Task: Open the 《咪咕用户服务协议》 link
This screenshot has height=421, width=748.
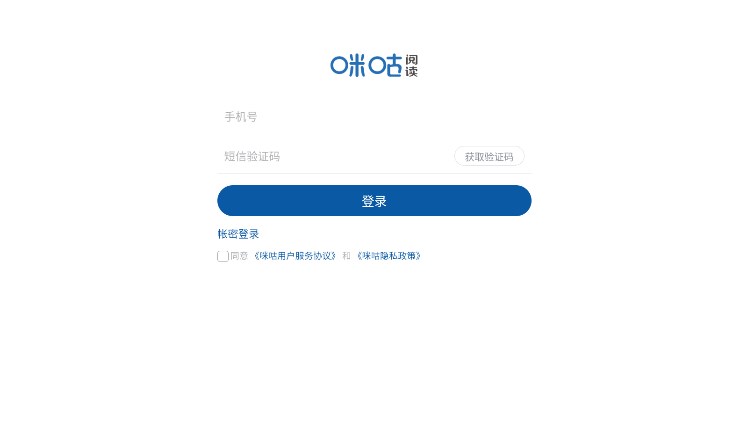Action: (294, 256)
